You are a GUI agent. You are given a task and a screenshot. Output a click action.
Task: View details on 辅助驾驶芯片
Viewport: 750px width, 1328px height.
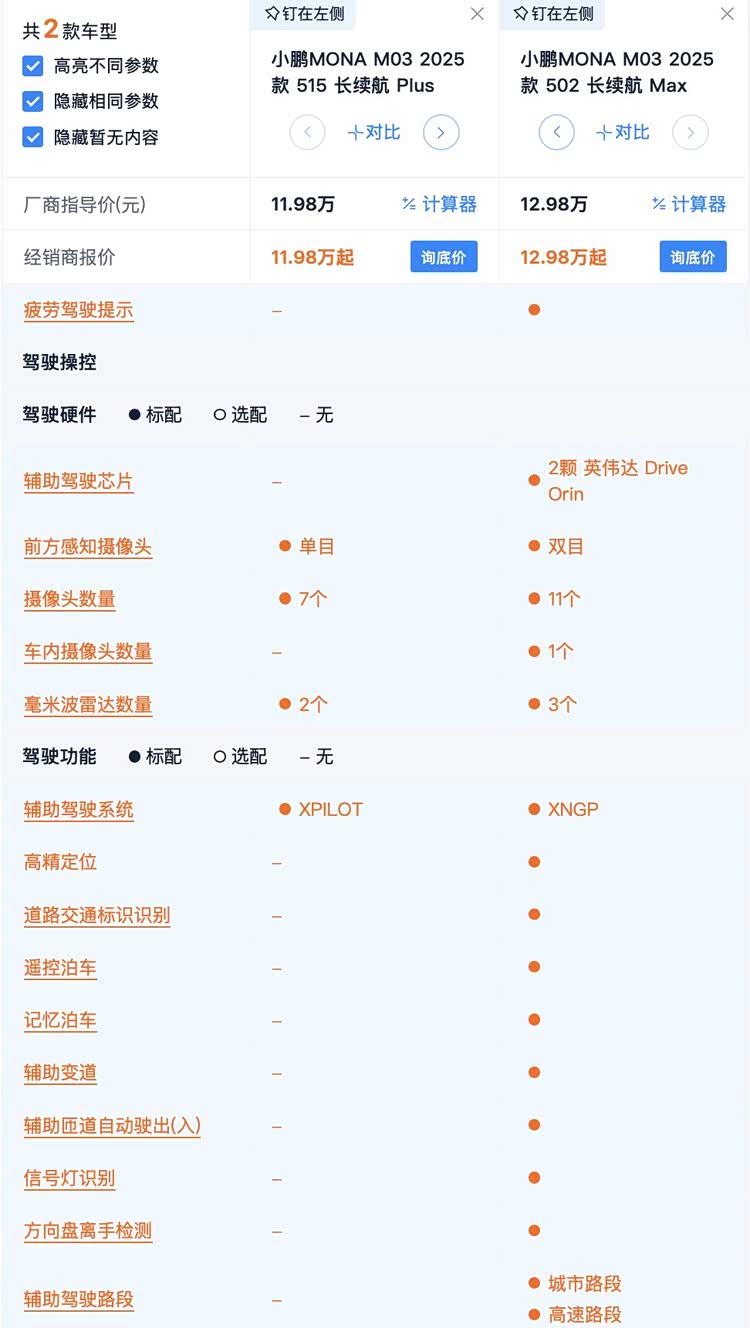(78, 481)
